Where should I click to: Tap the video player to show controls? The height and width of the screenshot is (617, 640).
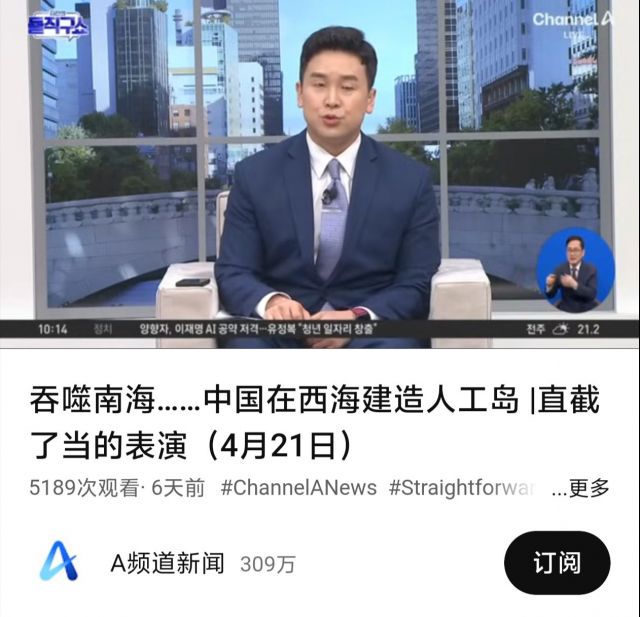pos(320,170)
